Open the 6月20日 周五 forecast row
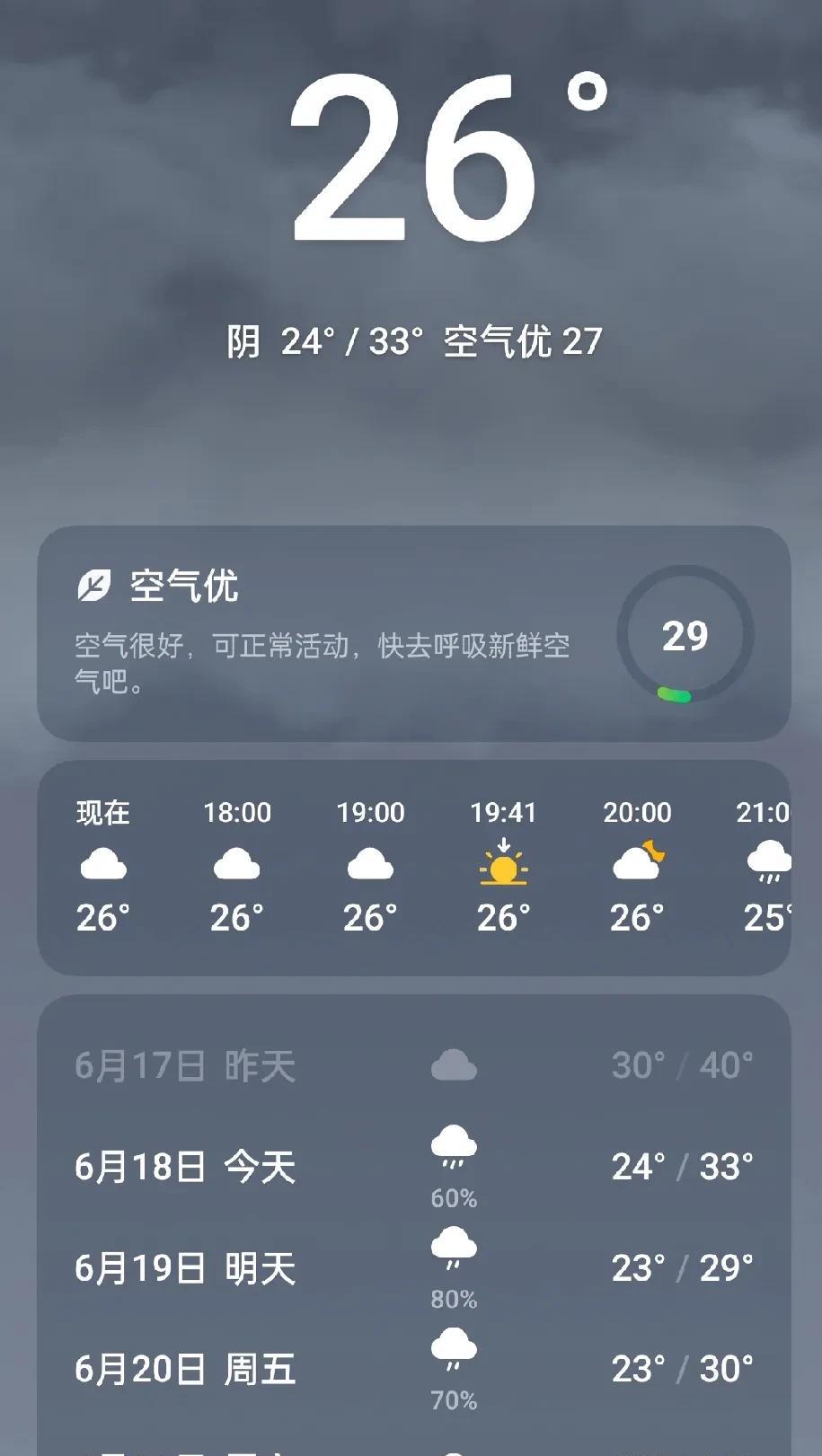The width and height of the screenshot is (822, 1456). (x=413, y=1370)
